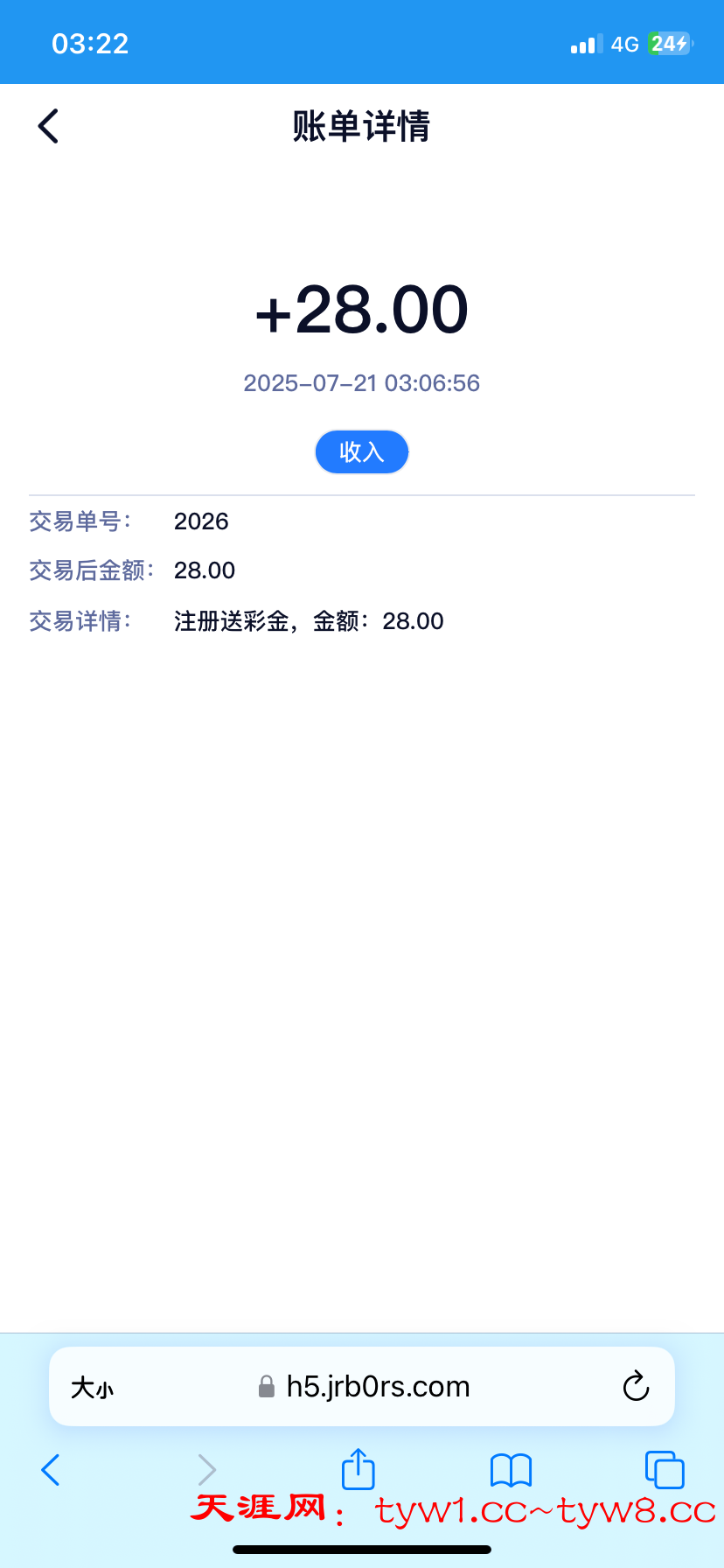Go back in Safari browser history
The width and height of the screenshot is (724, 1568).
point(51,1470)
